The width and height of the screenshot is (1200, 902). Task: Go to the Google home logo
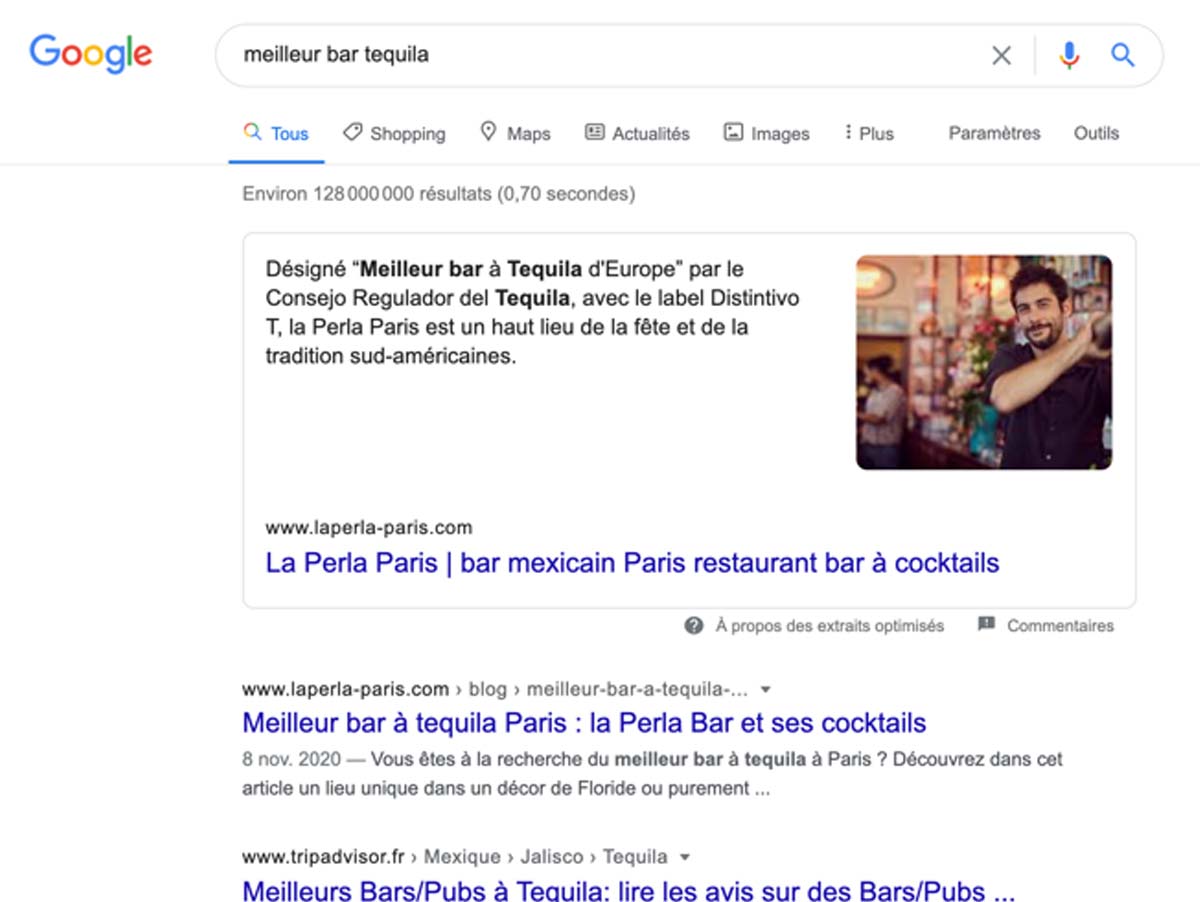91,53
